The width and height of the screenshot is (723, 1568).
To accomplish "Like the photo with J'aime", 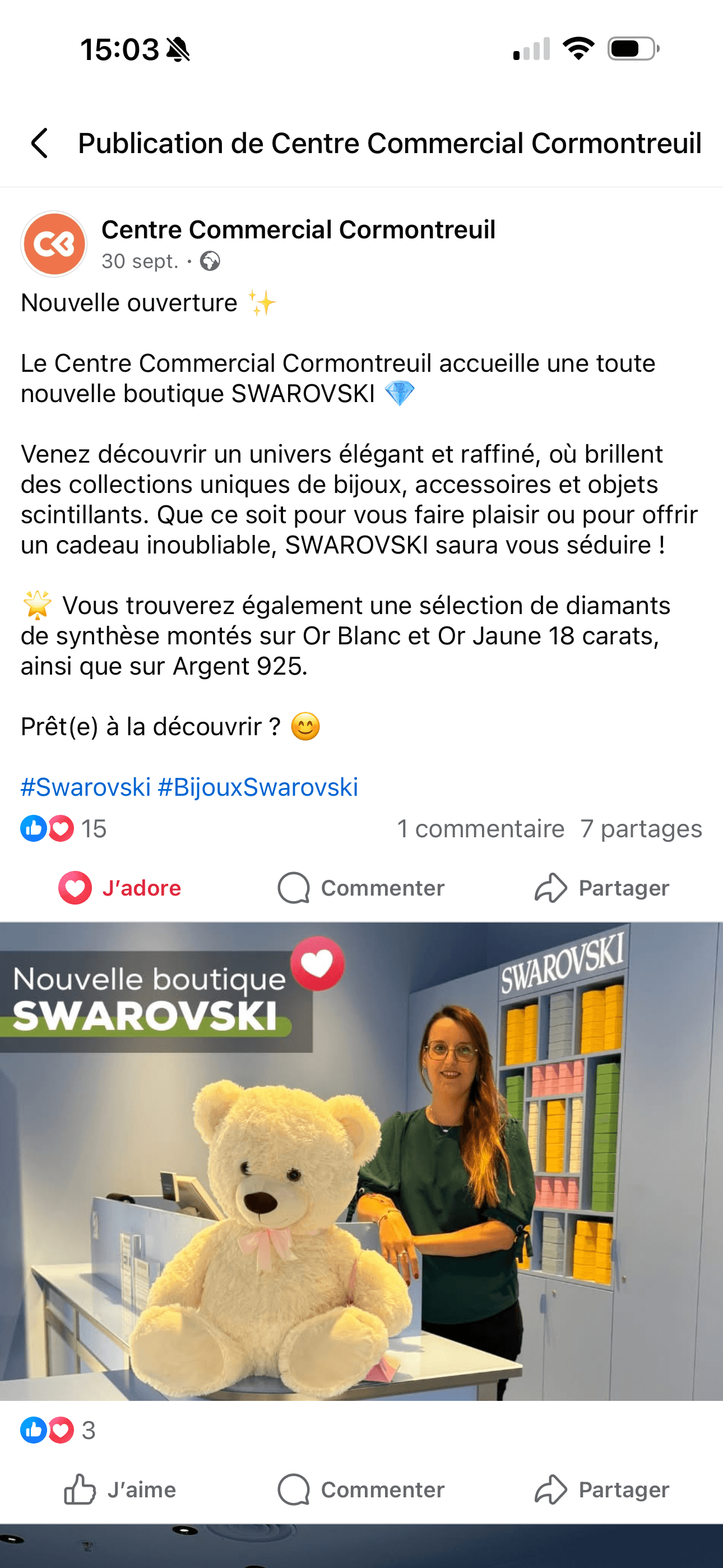I will [x=120, y=1489].
